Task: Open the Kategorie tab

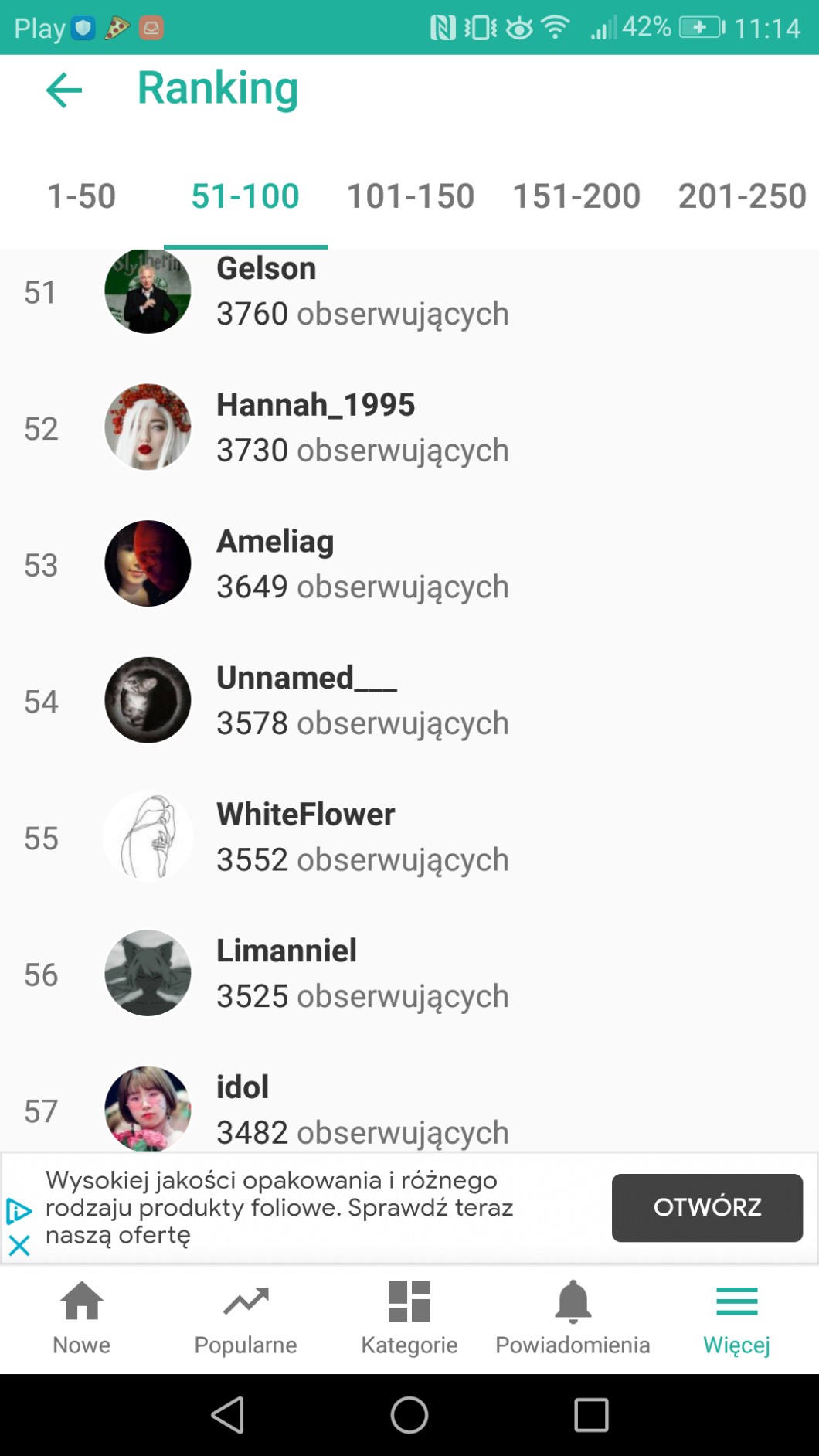Action: [409, 1318]
